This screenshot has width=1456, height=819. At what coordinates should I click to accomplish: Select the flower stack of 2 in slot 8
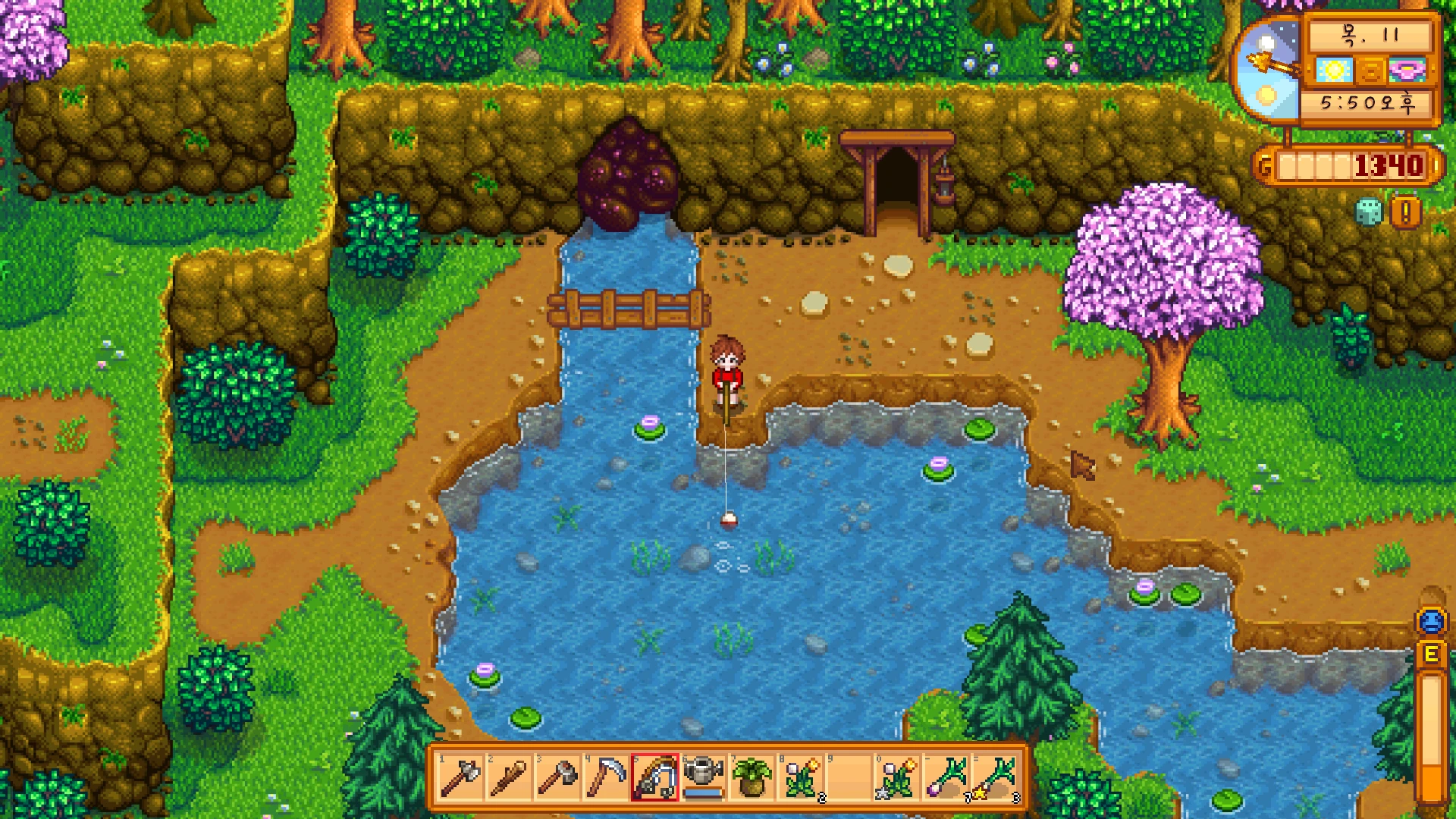800,777
